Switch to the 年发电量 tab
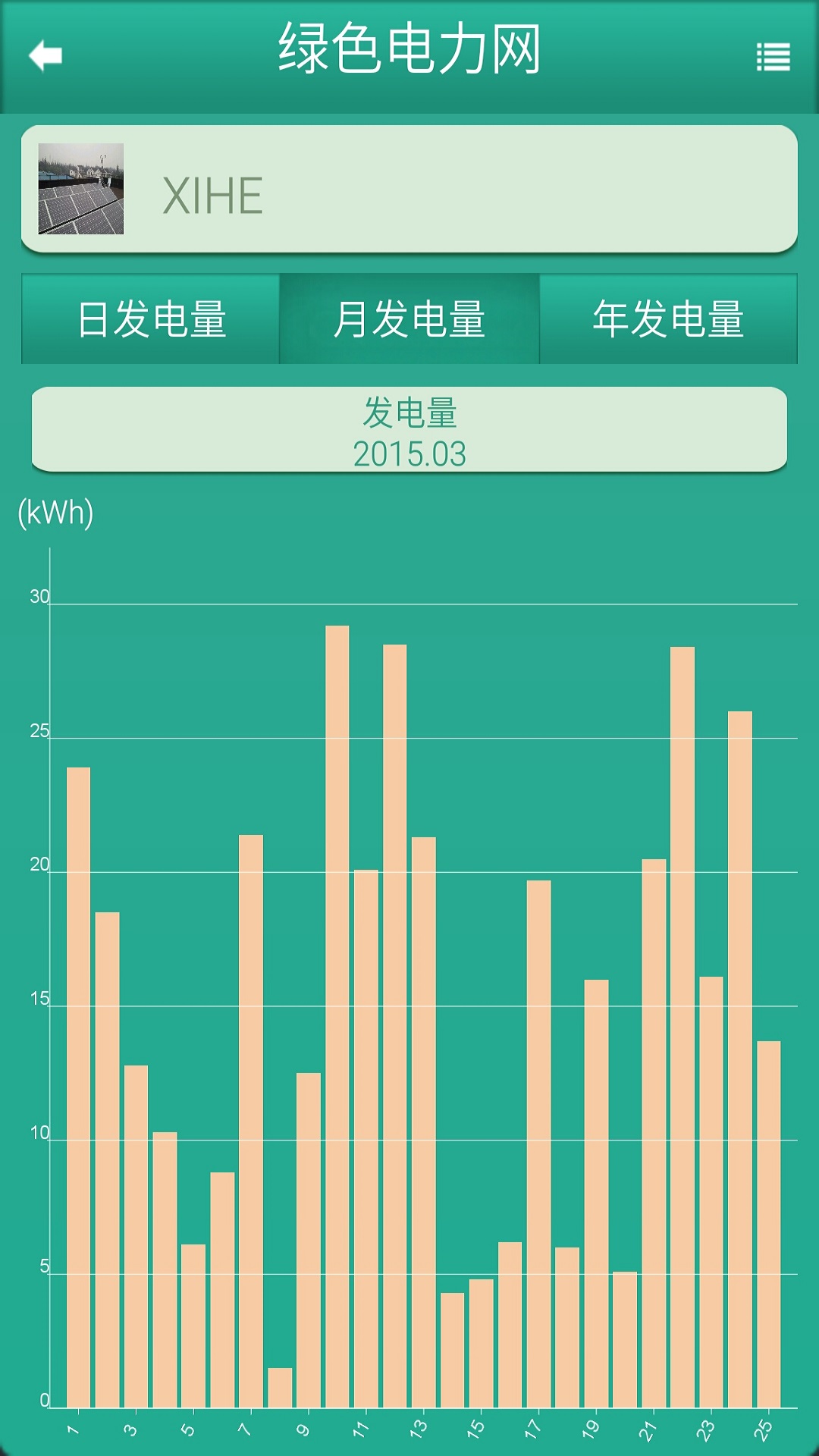This screenshot has height=1456, width=819. [668, 319]
